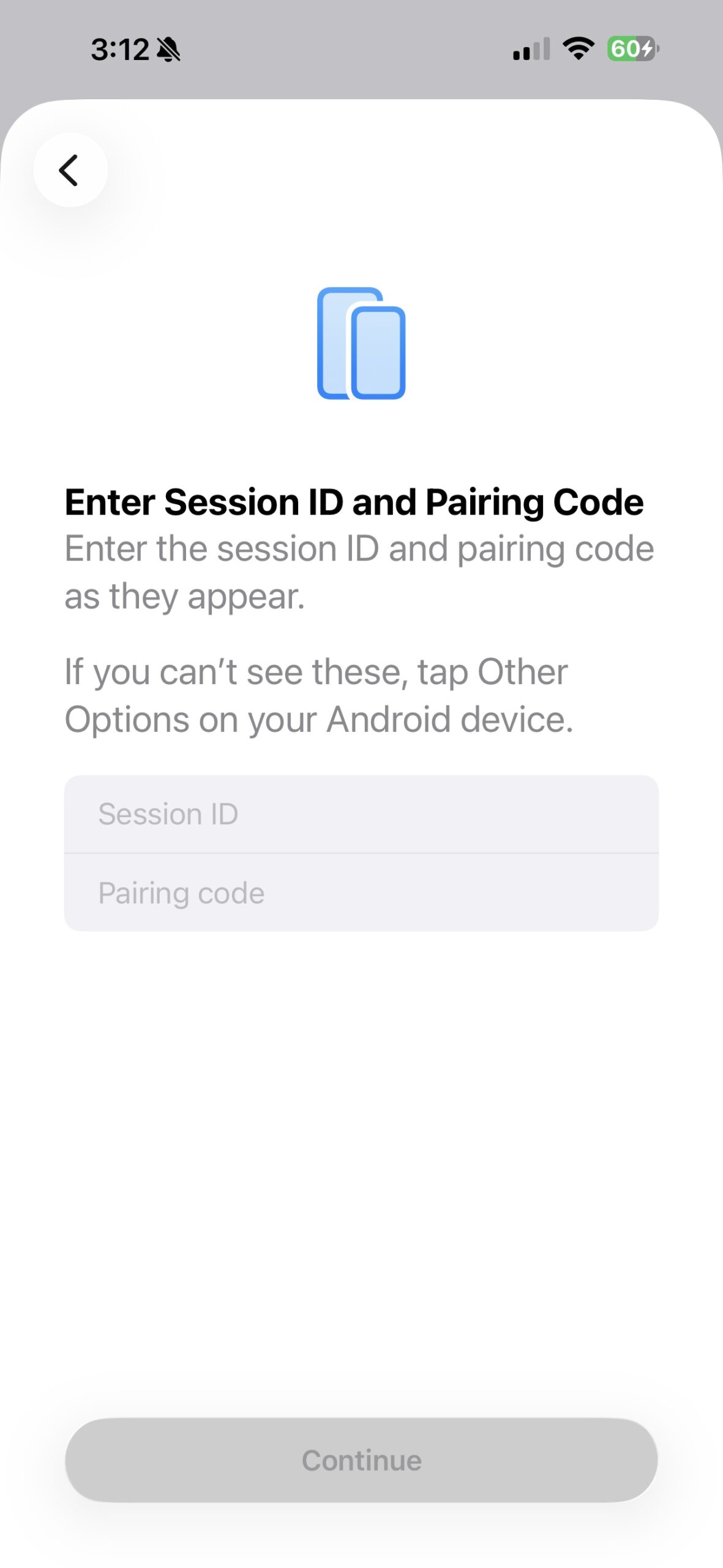The width and height of the screenshot is (723, 1568).
Task: Tap the Session ID placeholder text
Action: 168,813
